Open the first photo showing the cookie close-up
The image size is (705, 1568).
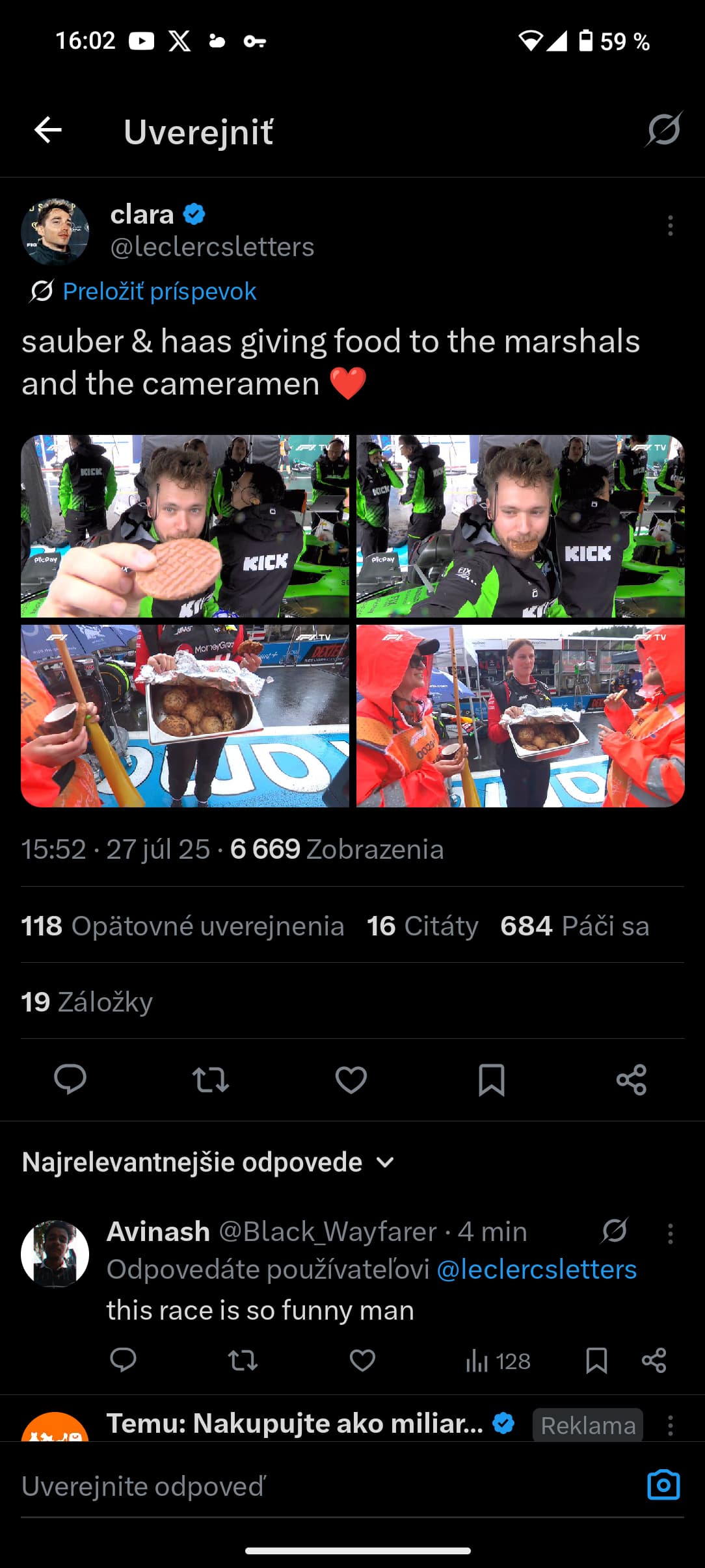[185, 526]
